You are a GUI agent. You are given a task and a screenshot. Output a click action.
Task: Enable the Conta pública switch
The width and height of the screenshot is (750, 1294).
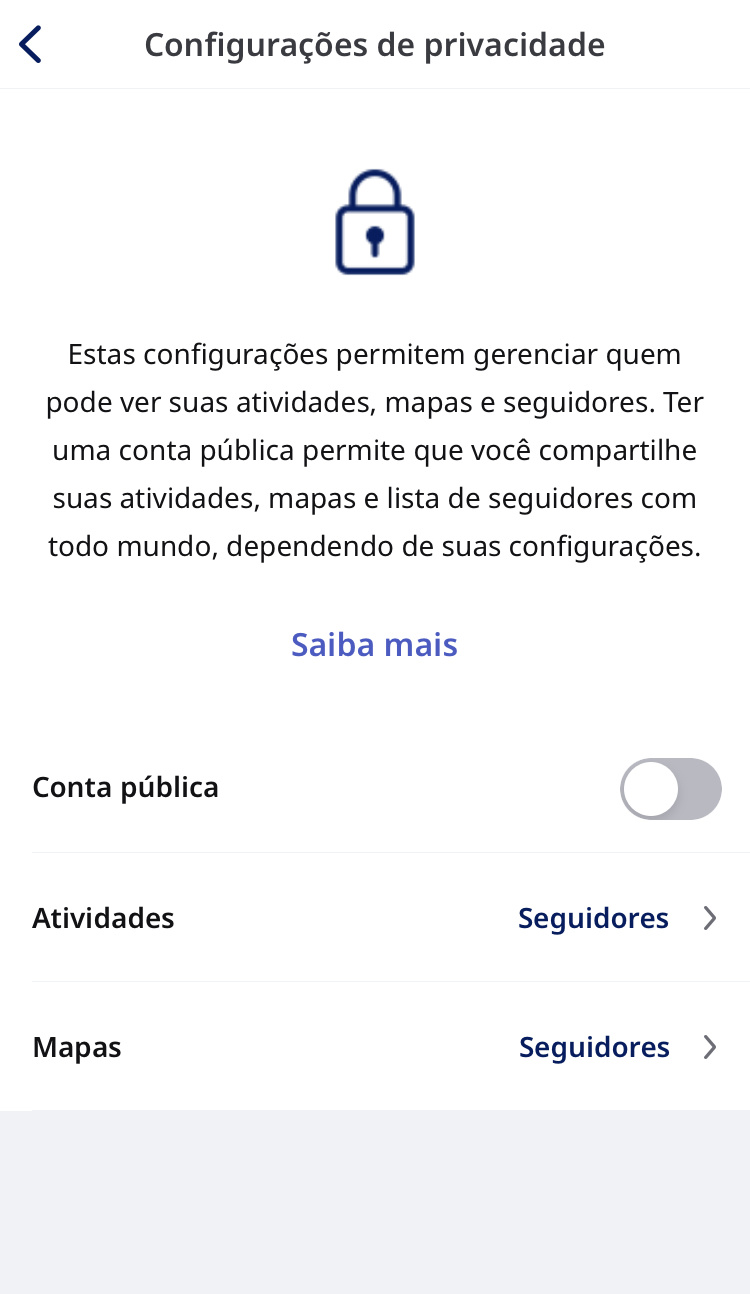[670, 789]
